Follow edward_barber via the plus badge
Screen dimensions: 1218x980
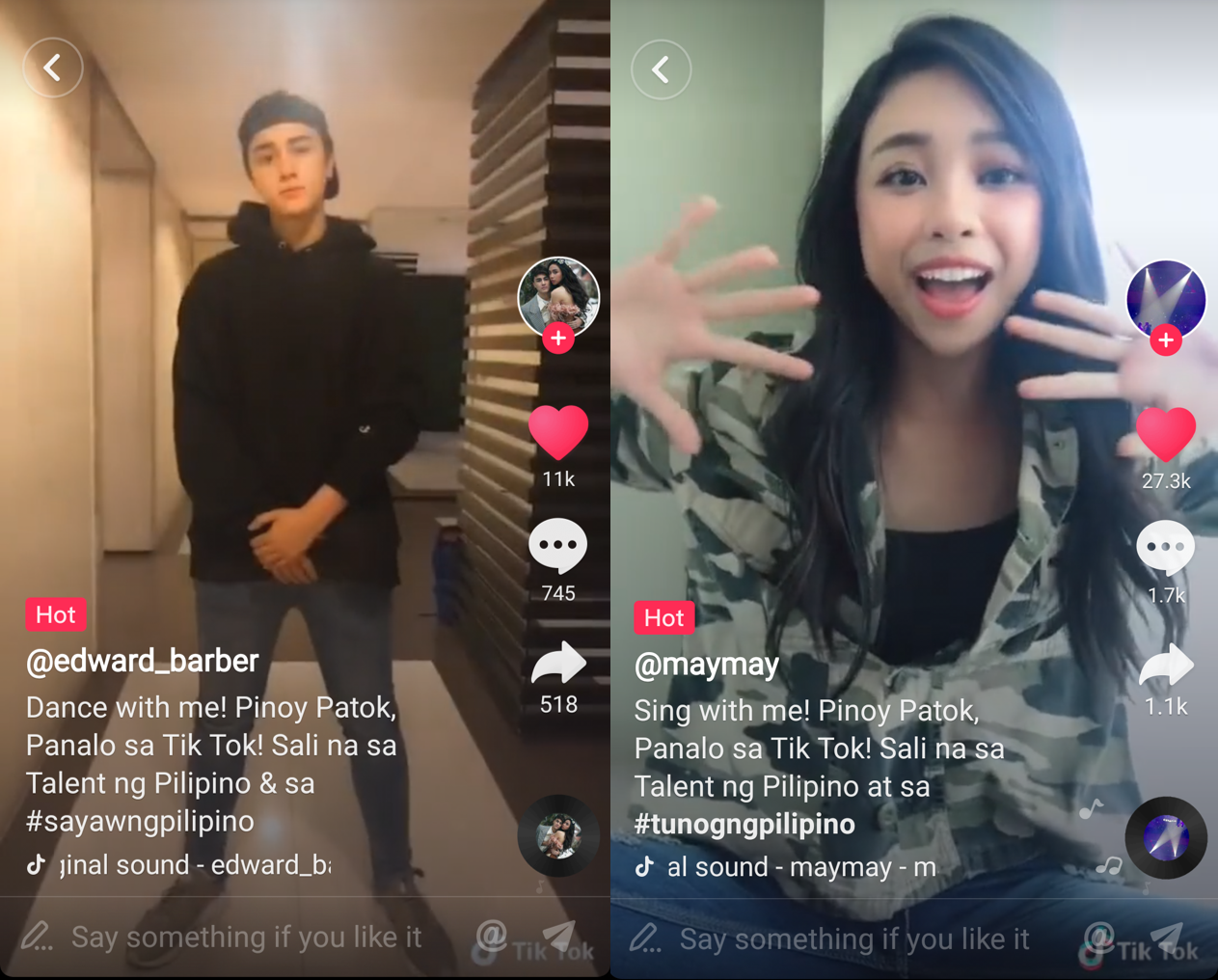[558, 339]
